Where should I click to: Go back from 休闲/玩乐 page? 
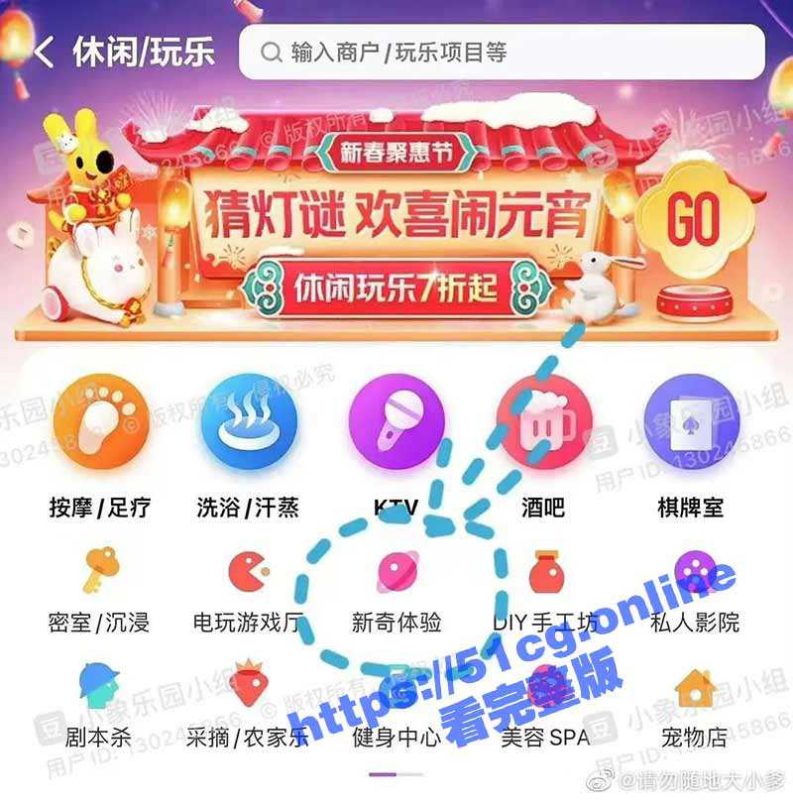pyautogui.click(x=42, y=52)
